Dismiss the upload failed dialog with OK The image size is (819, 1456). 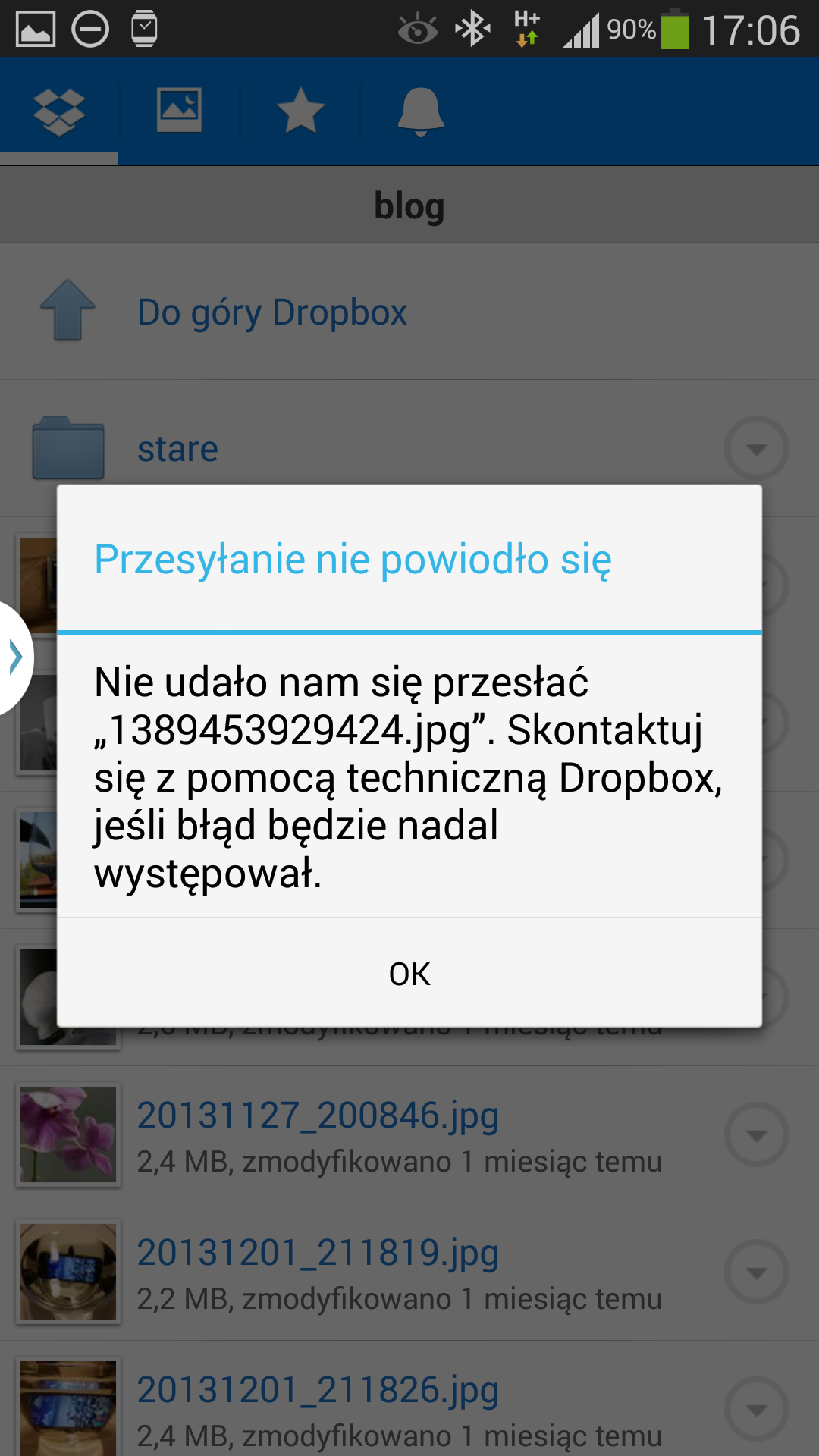pos(409,974)
